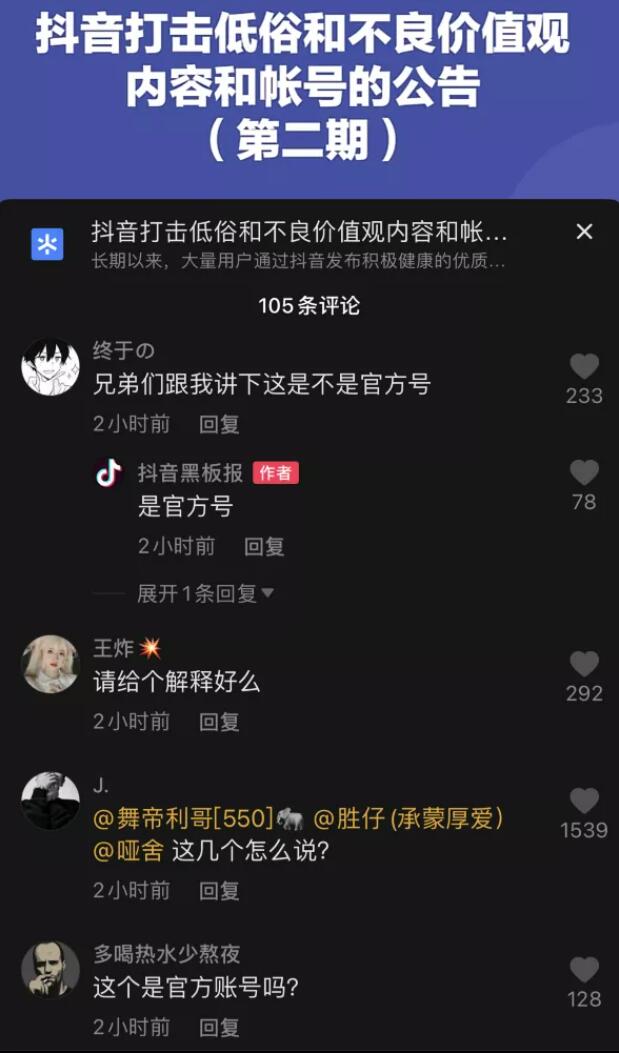Viewport: 619px width, 1053px height.
Task: Open 王炸's profile avatar
Action: [x=50, y=665]
